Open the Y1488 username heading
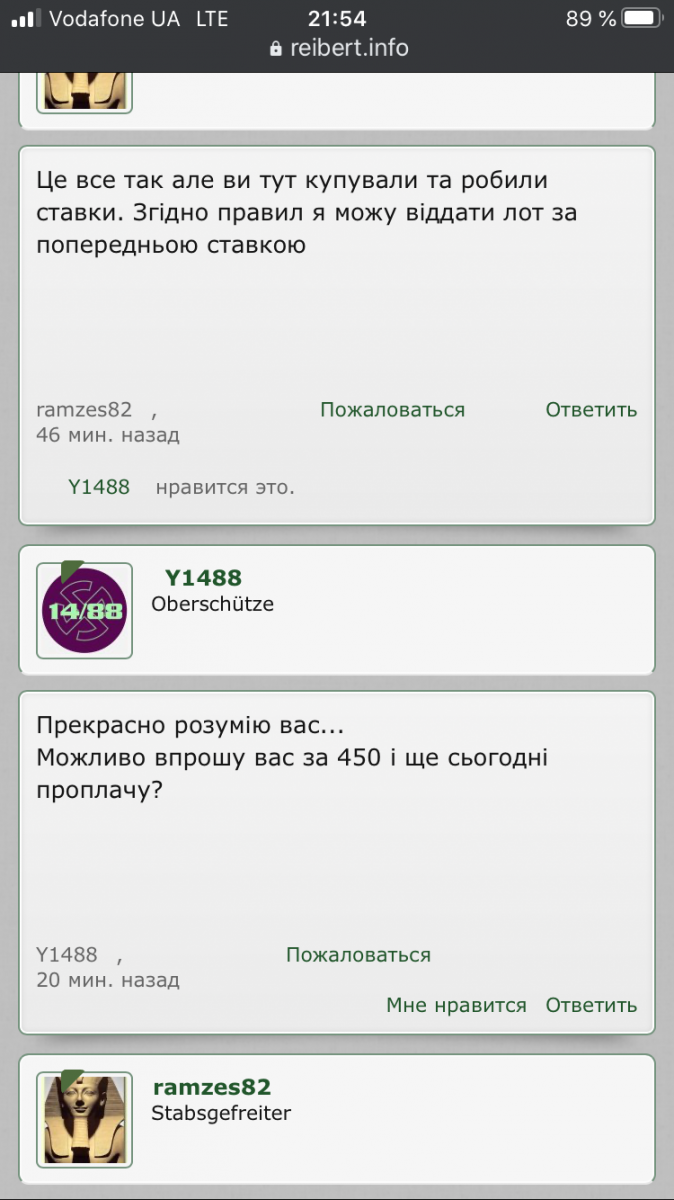Screen dimensions: 674x1200 (x=204, y=578)
